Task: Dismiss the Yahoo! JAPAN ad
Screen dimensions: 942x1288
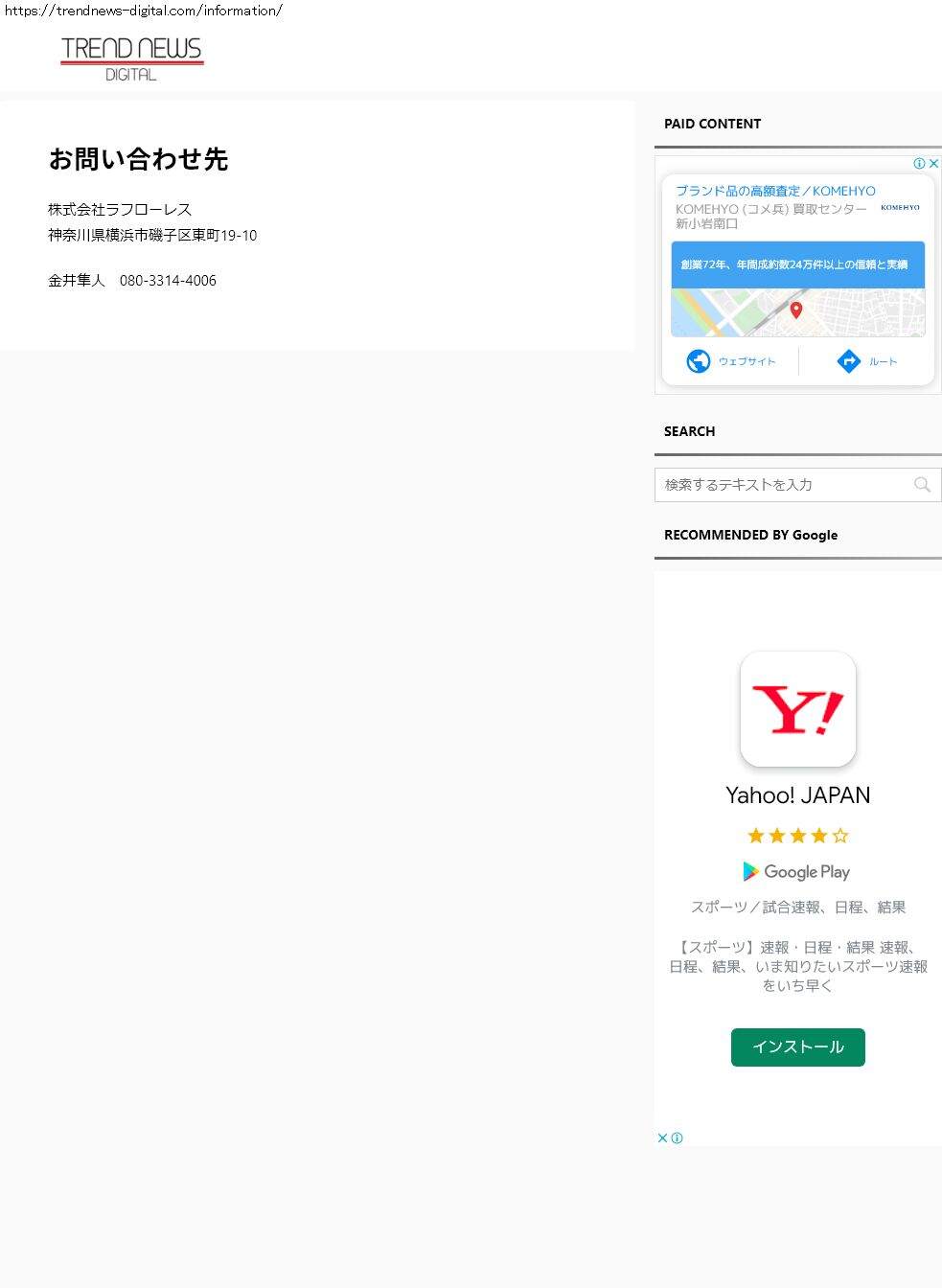Action: click(662, 1138)
